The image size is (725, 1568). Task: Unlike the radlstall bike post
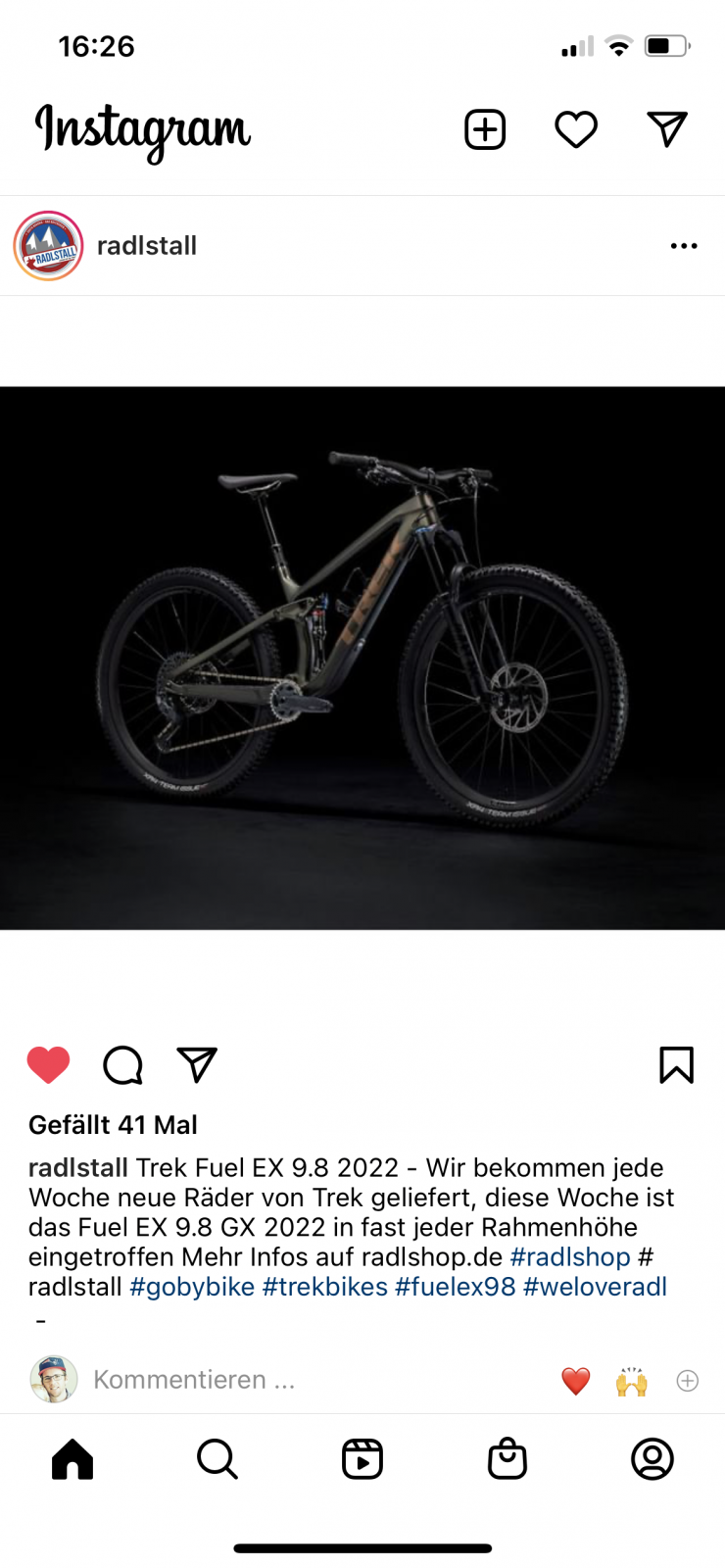[48, 1064]
